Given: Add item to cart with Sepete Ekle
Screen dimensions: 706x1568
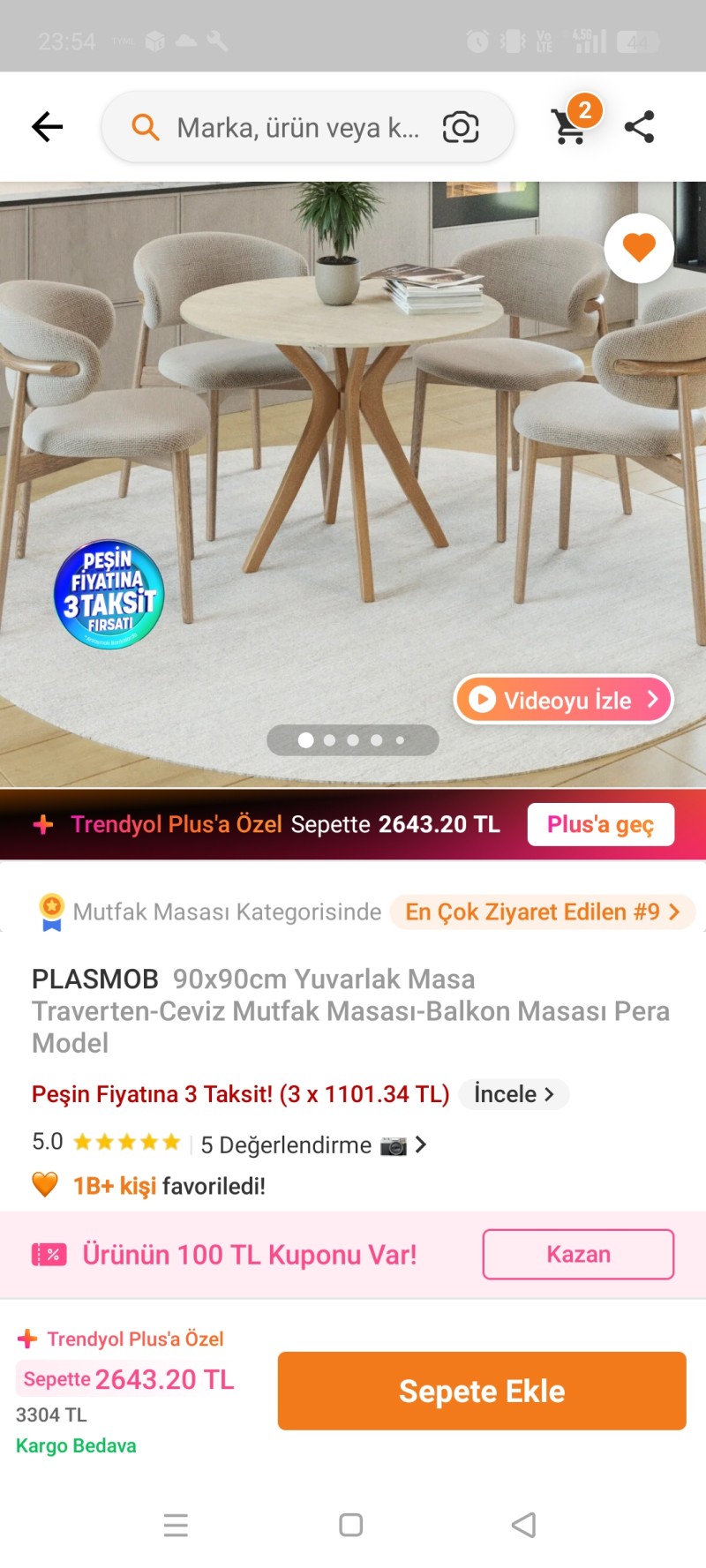Looking at the screenshot, I should 482,1391.
